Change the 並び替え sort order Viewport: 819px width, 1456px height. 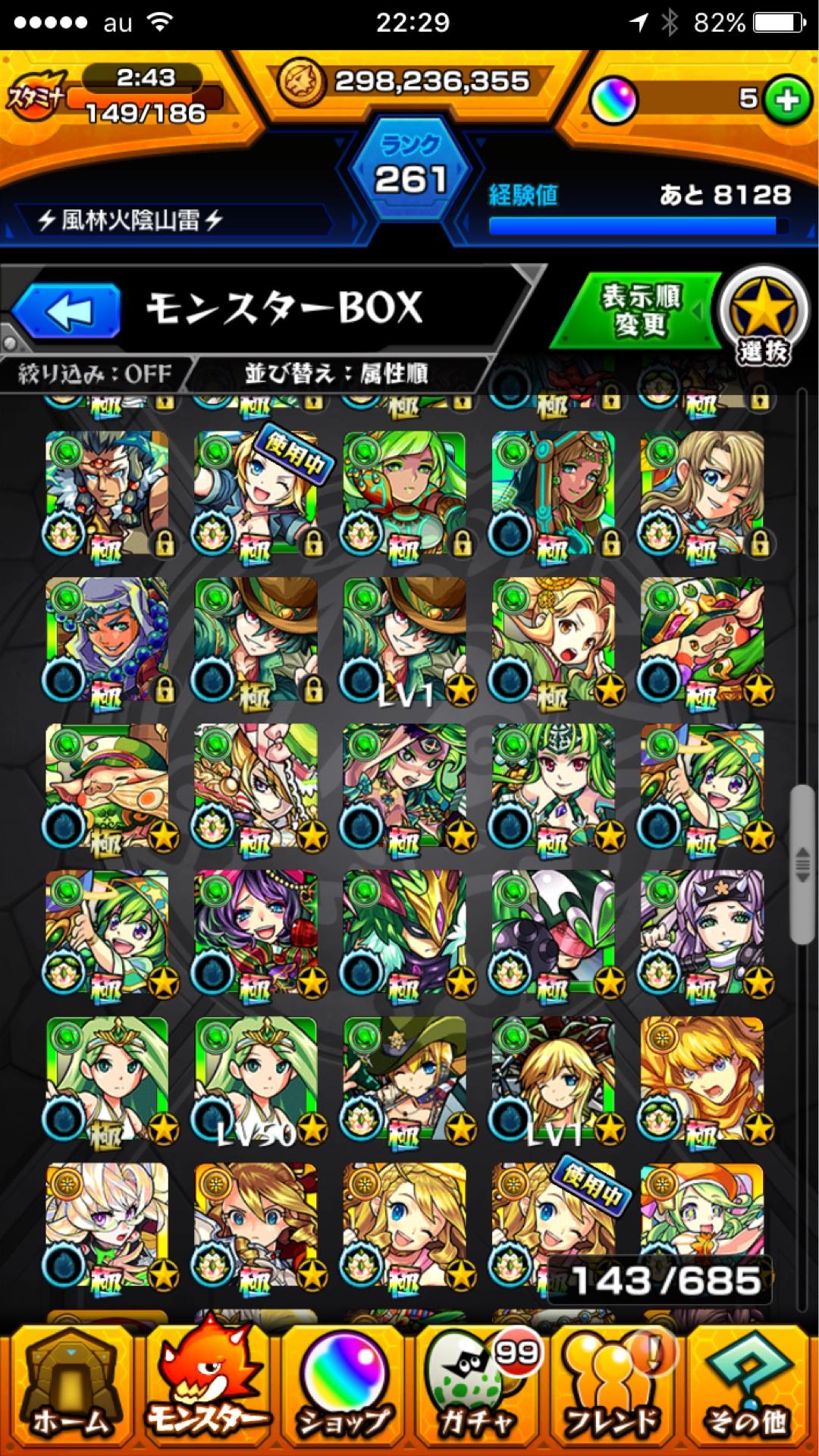(x=336, y=373)
